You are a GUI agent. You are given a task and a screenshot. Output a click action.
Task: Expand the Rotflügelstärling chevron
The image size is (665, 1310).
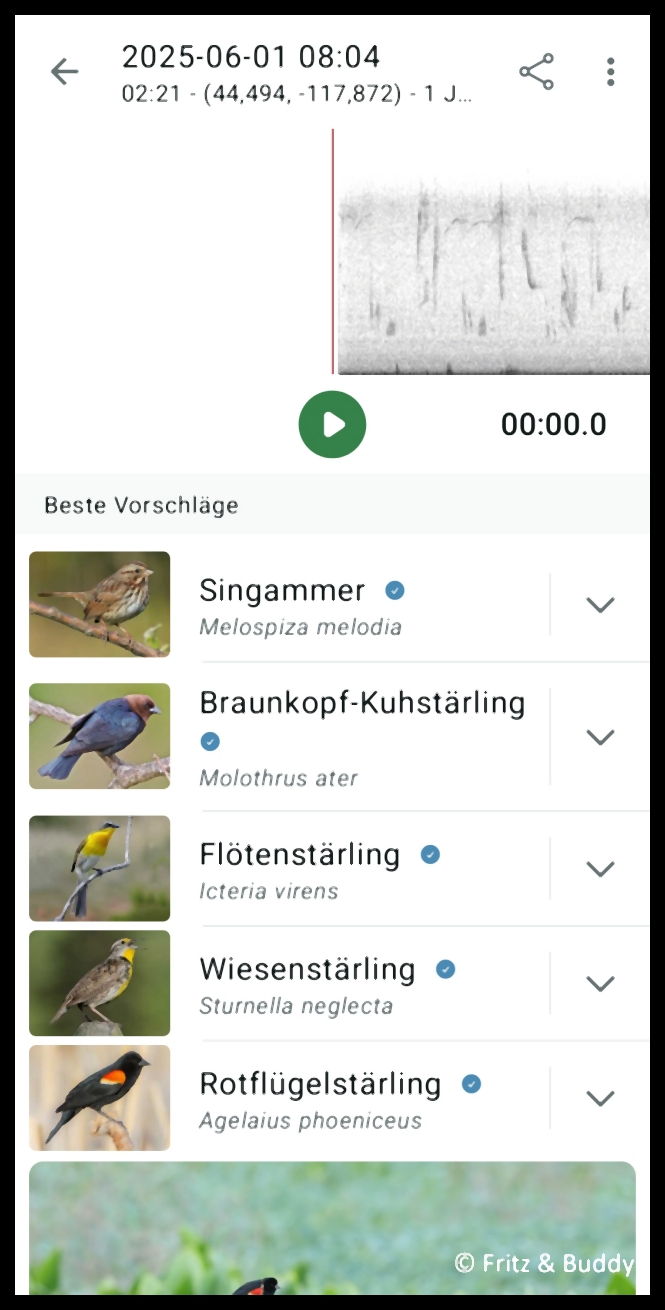(x=599, y=1098)
